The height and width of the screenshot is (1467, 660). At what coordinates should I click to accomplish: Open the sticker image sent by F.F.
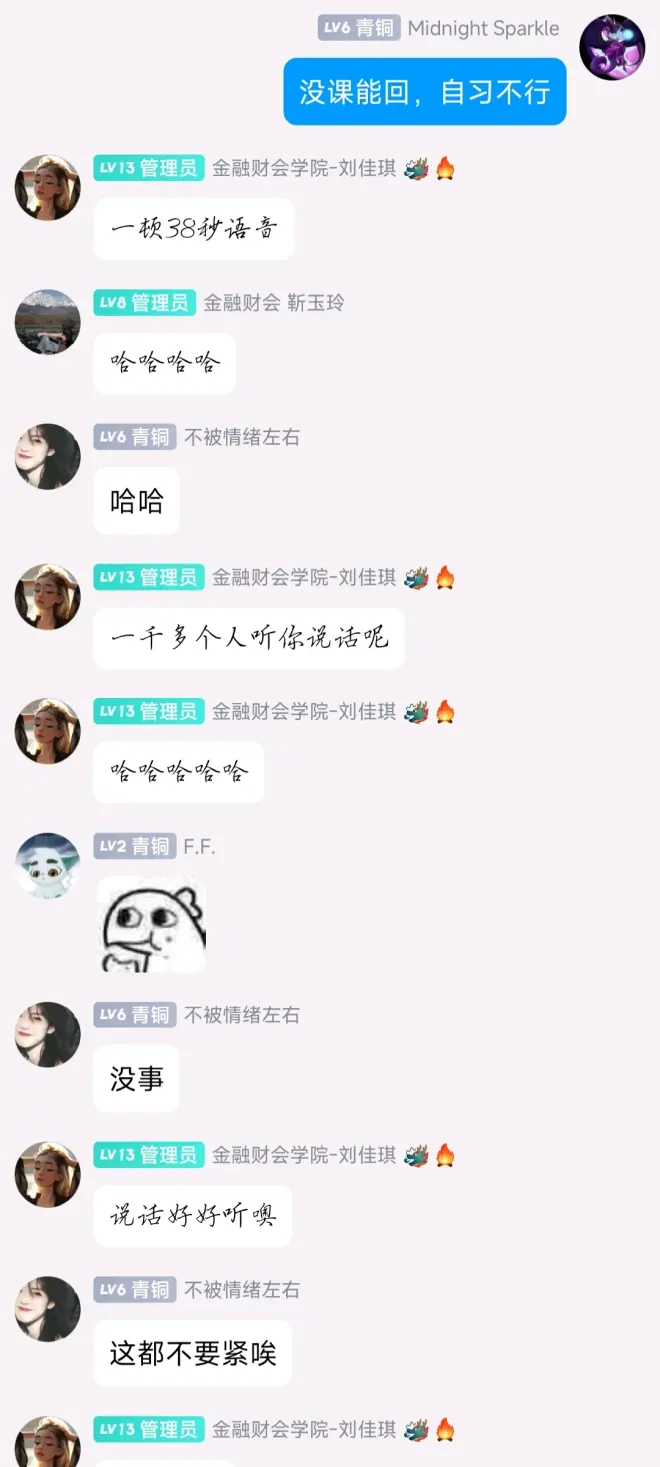151,925
